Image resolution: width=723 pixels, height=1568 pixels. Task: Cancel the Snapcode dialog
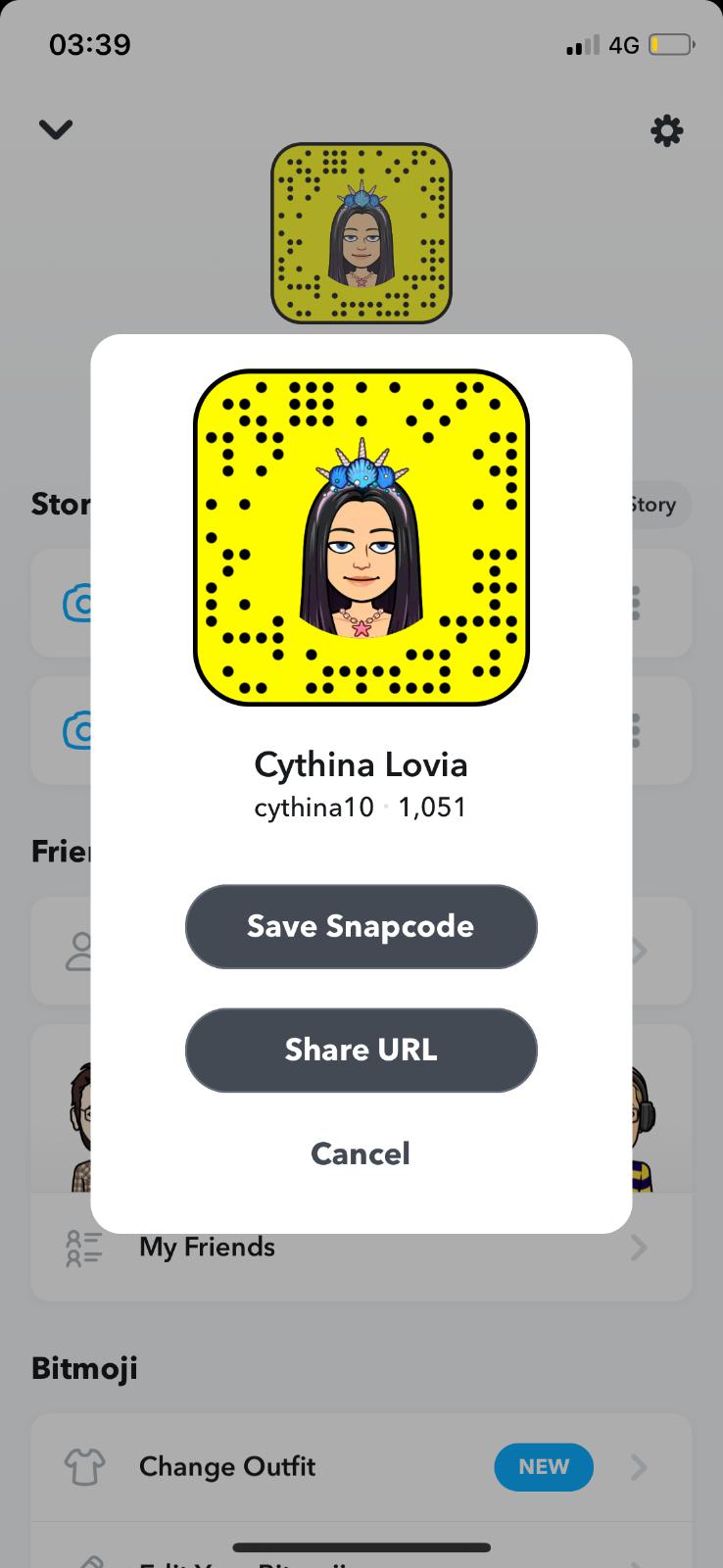point(361,1153)
